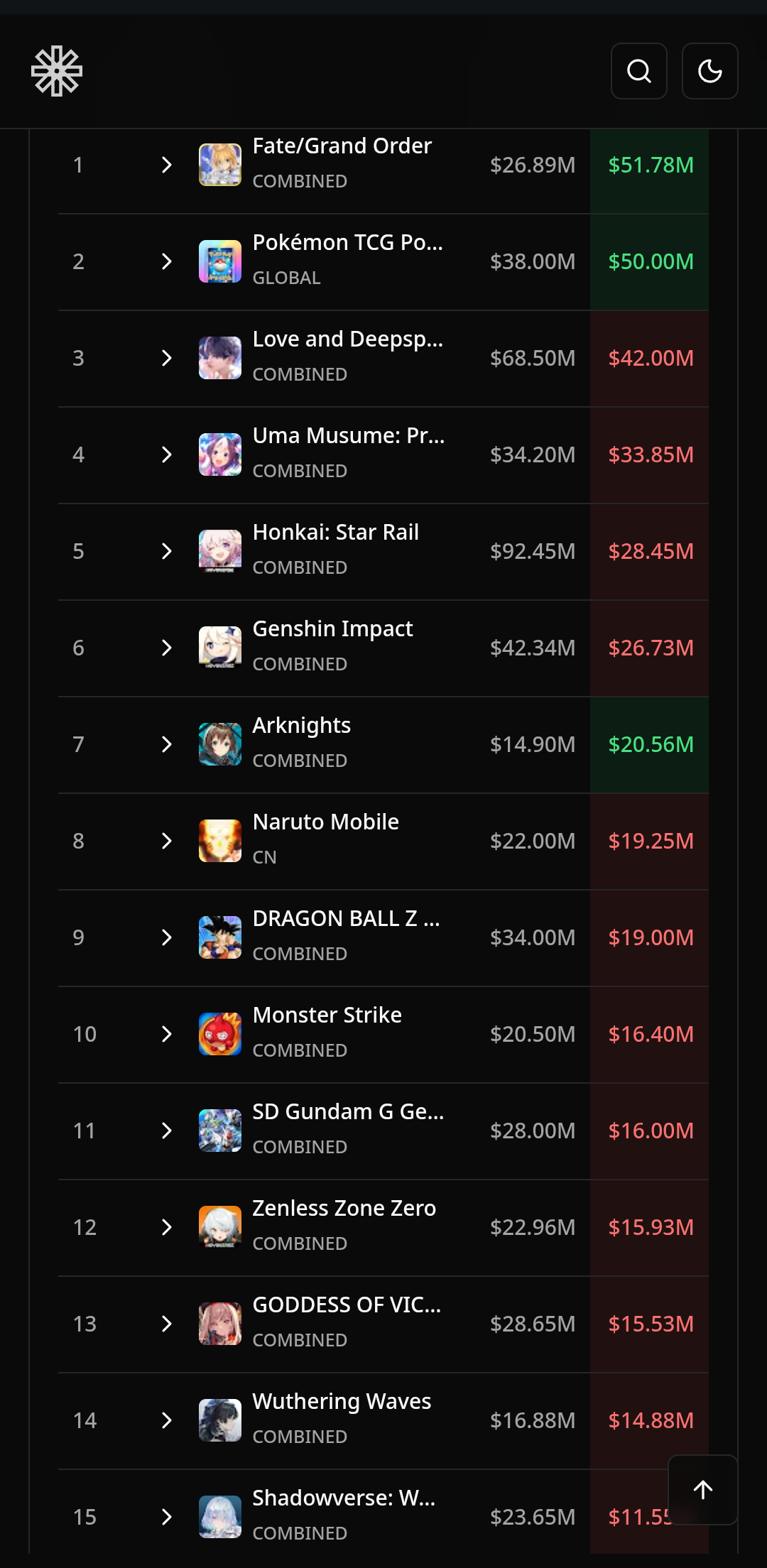Toggle dark mode moon icon
Viewport: 767px width, 1568px height.
[x=710, y=71]
